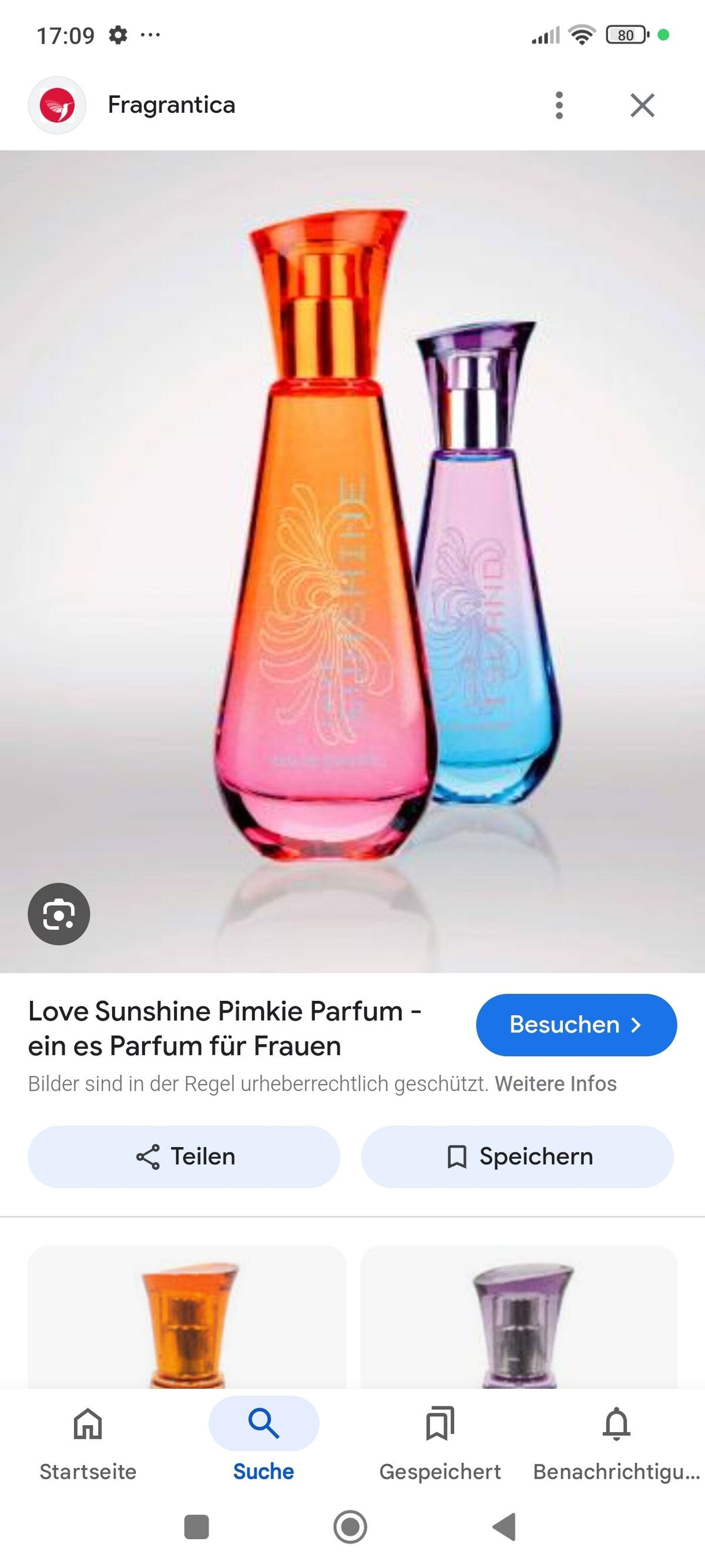
Task: Go to the Startseite tab
Action: tap(88, 1440)
